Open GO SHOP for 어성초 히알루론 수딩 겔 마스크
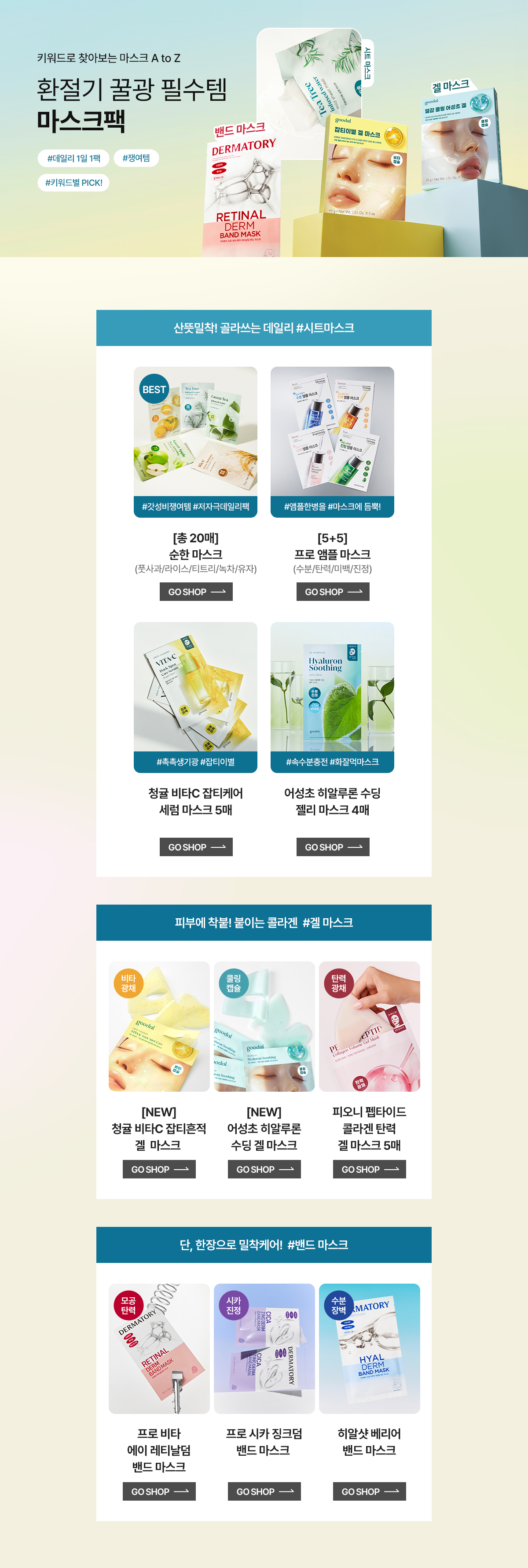 coord(264,1169)
